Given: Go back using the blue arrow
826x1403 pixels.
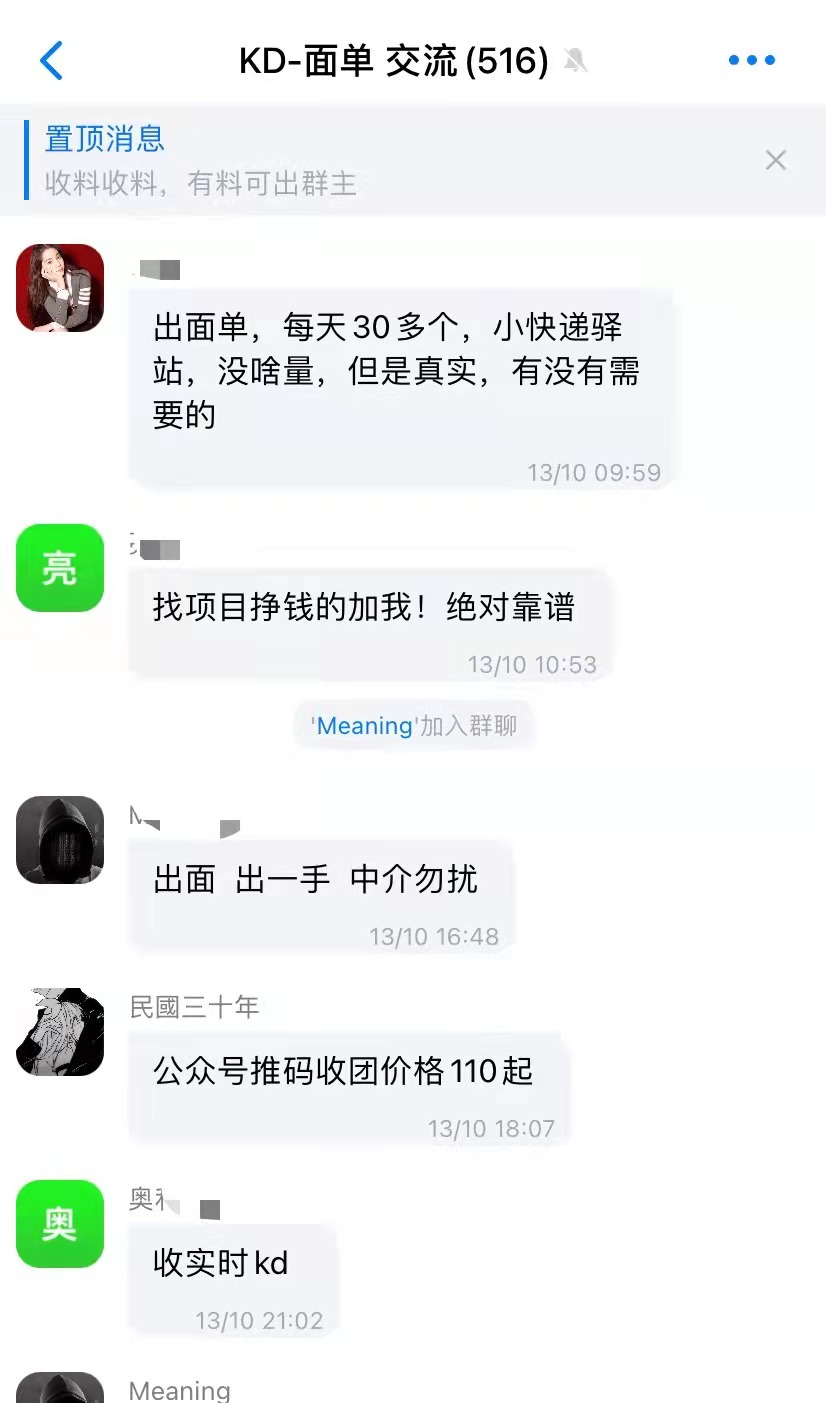Looking at the screenshot, I should coord(51,61).
